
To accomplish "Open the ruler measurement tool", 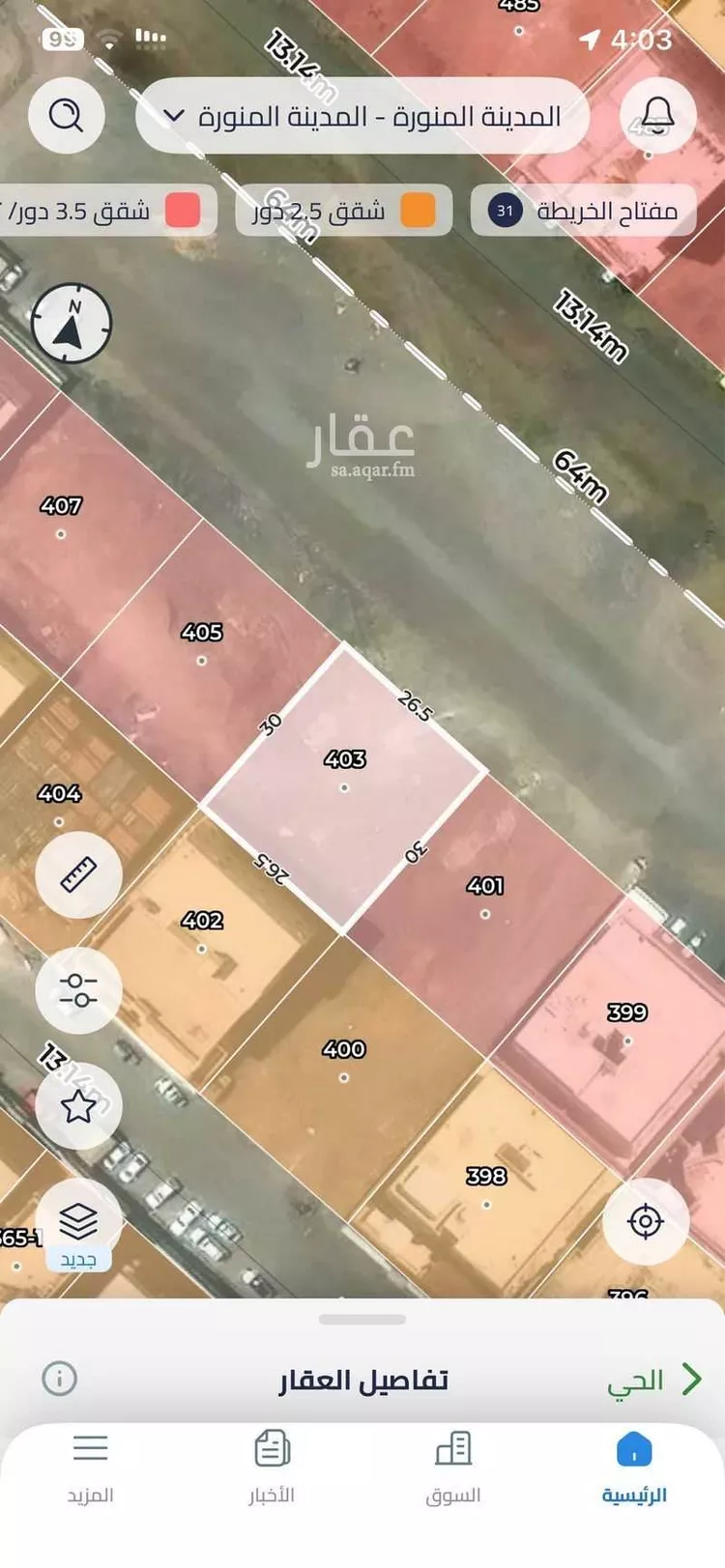I will tap(78, 874).
